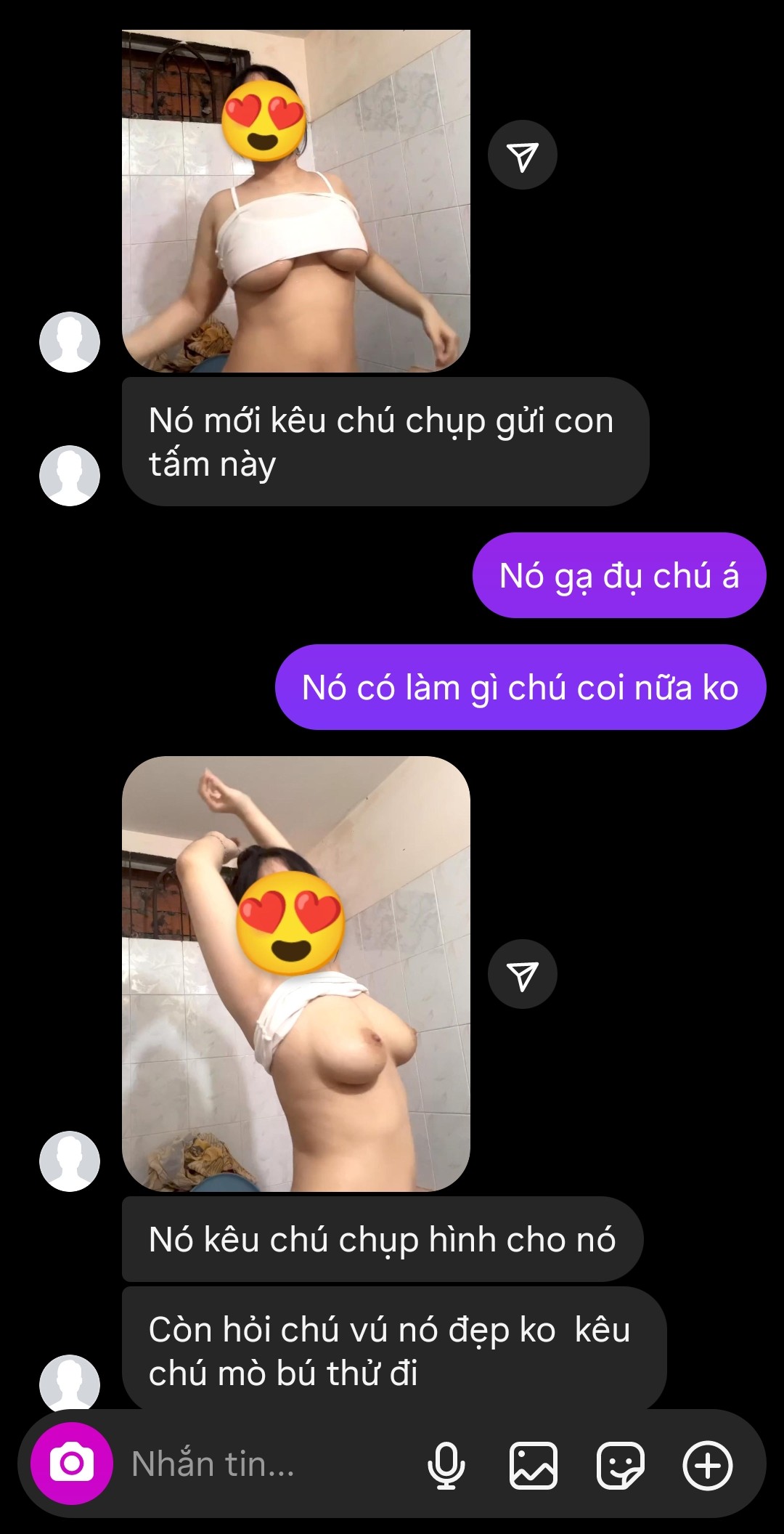784x1534 pixels.
Task: Open the sticker picker
Action: pyautogui.click(x=620, y=1465)
